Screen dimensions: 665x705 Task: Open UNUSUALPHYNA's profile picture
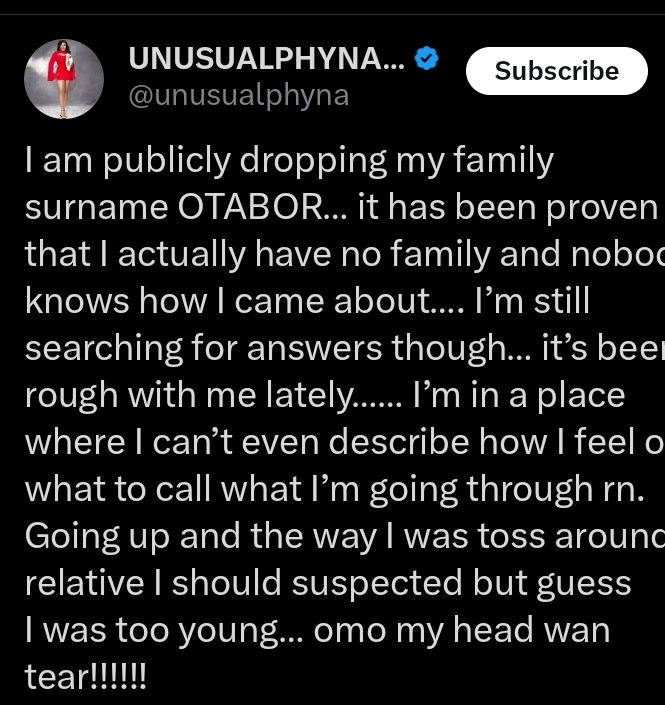64,80
